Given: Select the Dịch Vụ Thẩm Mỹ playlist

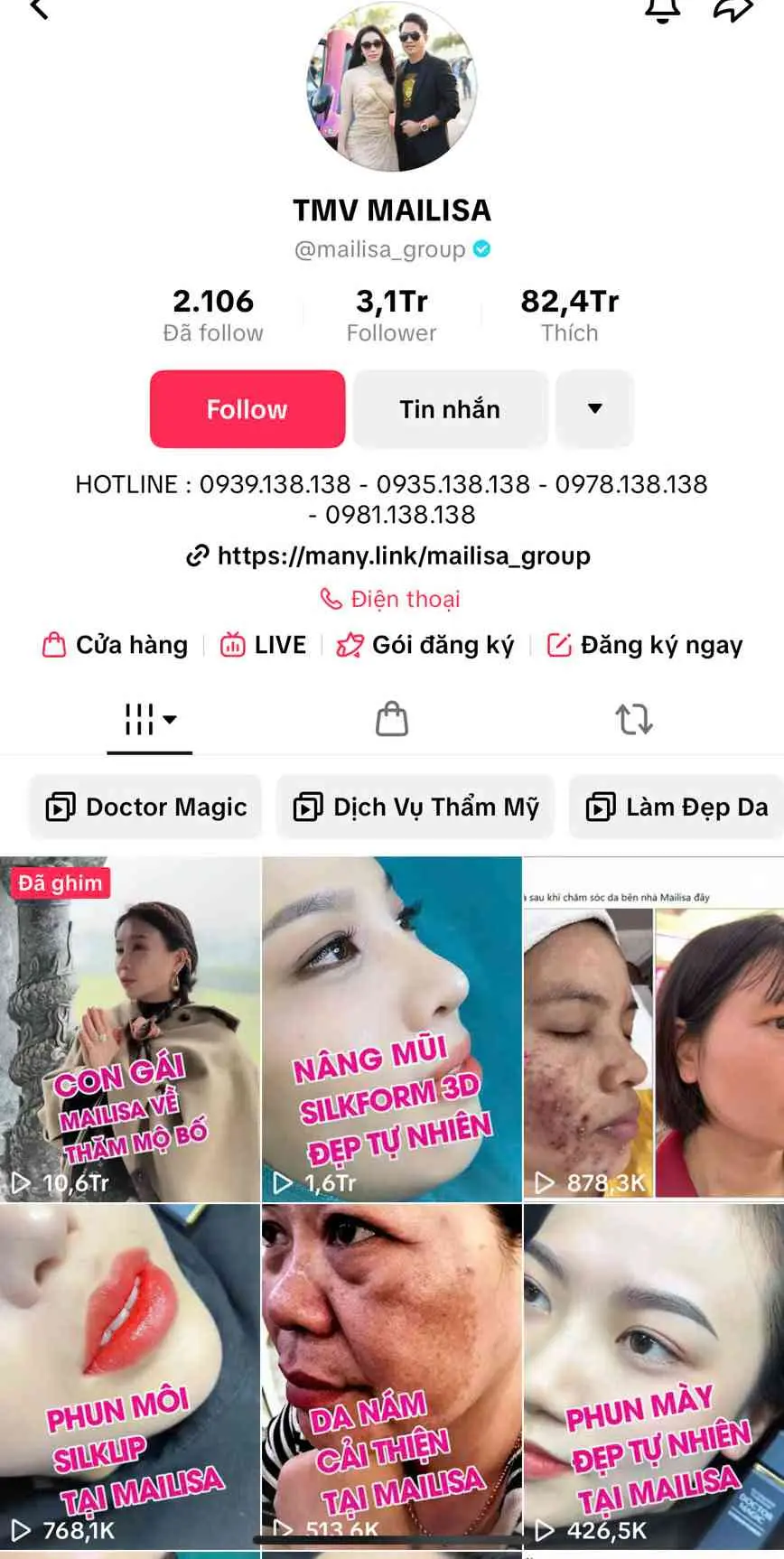Looking at the screenshot, I should pyautogui.click(x=415, y=807).
